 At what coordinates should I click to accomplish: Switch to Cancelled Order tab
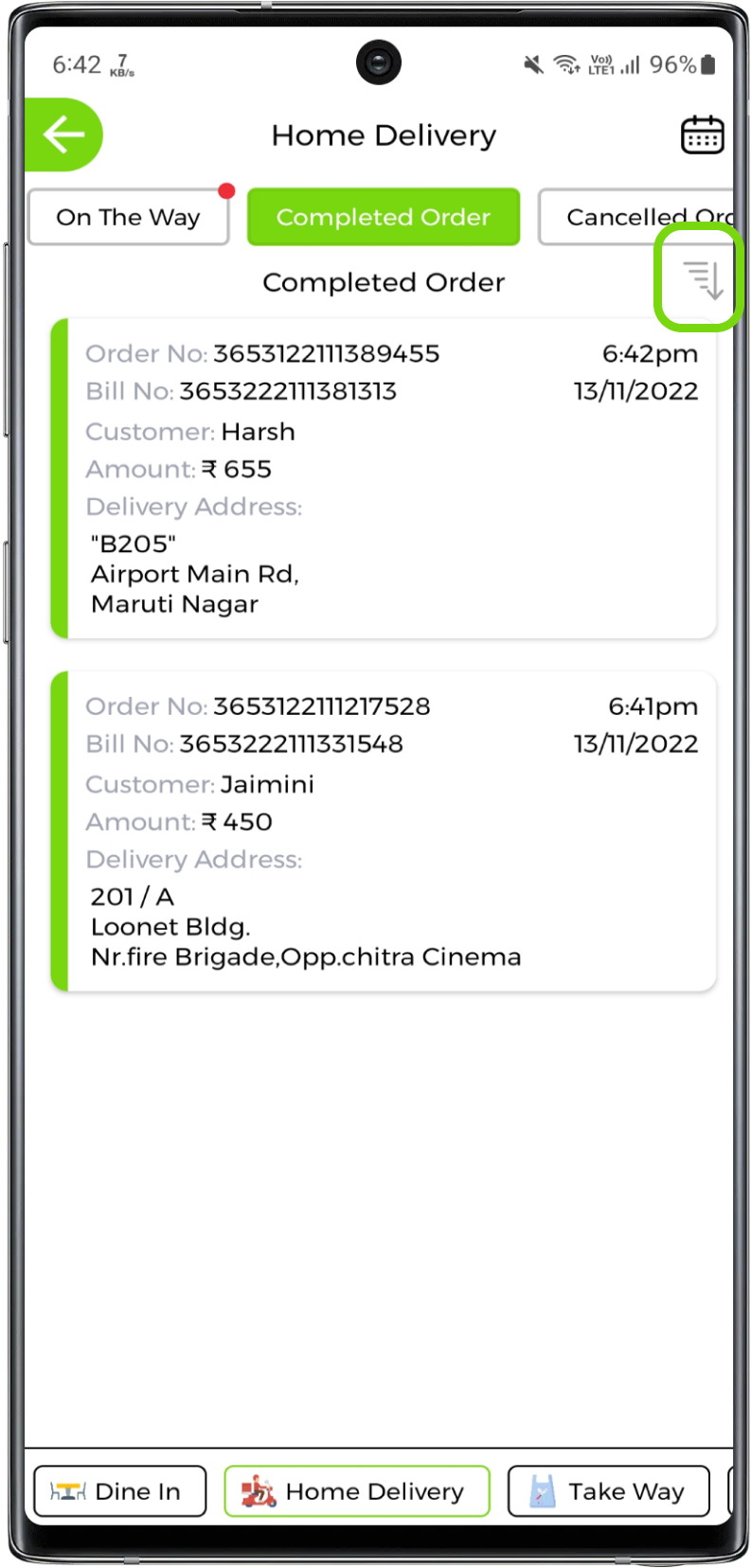636,217
